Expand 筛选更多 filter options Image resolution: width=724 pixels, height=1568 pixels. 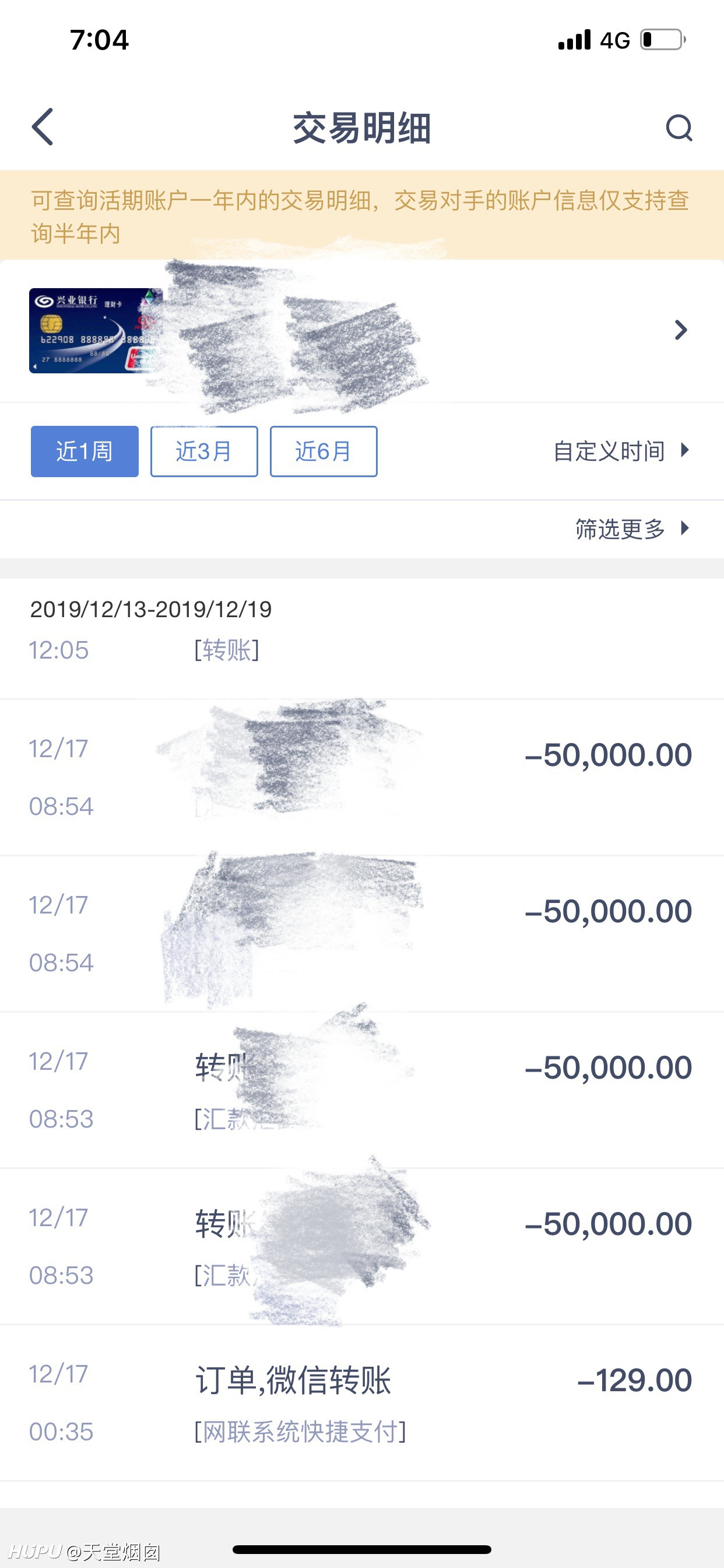(632, 529)
